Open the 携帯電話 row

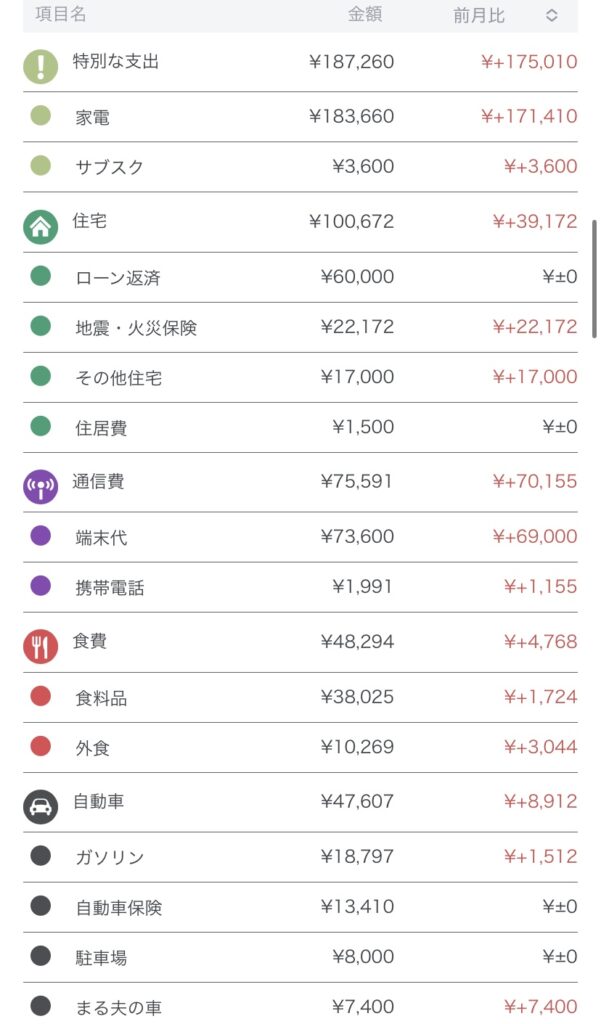click(109, 587)
